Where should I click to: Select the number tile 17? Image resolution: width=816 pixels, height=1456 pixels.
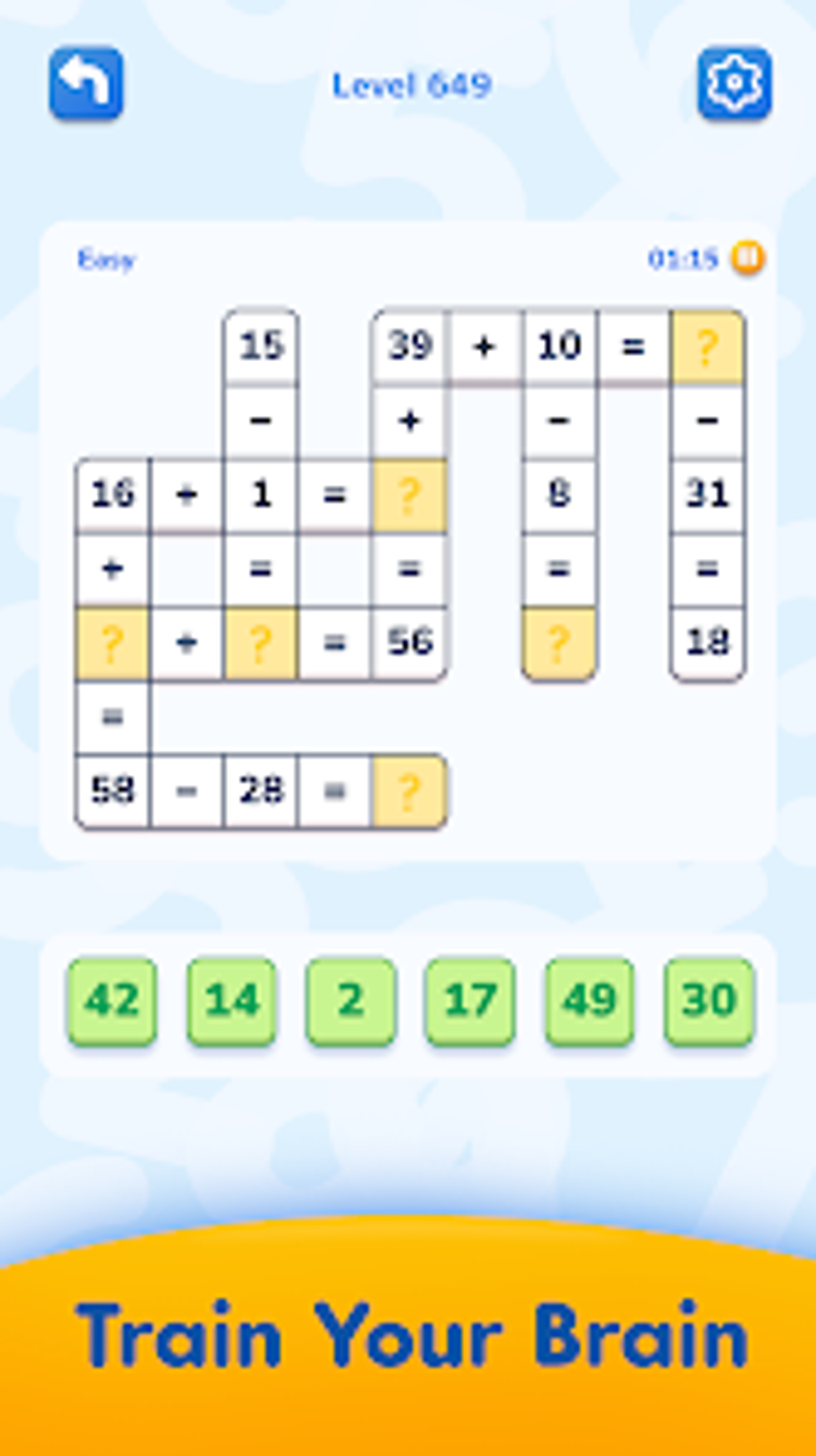(x=470, y=1001)
